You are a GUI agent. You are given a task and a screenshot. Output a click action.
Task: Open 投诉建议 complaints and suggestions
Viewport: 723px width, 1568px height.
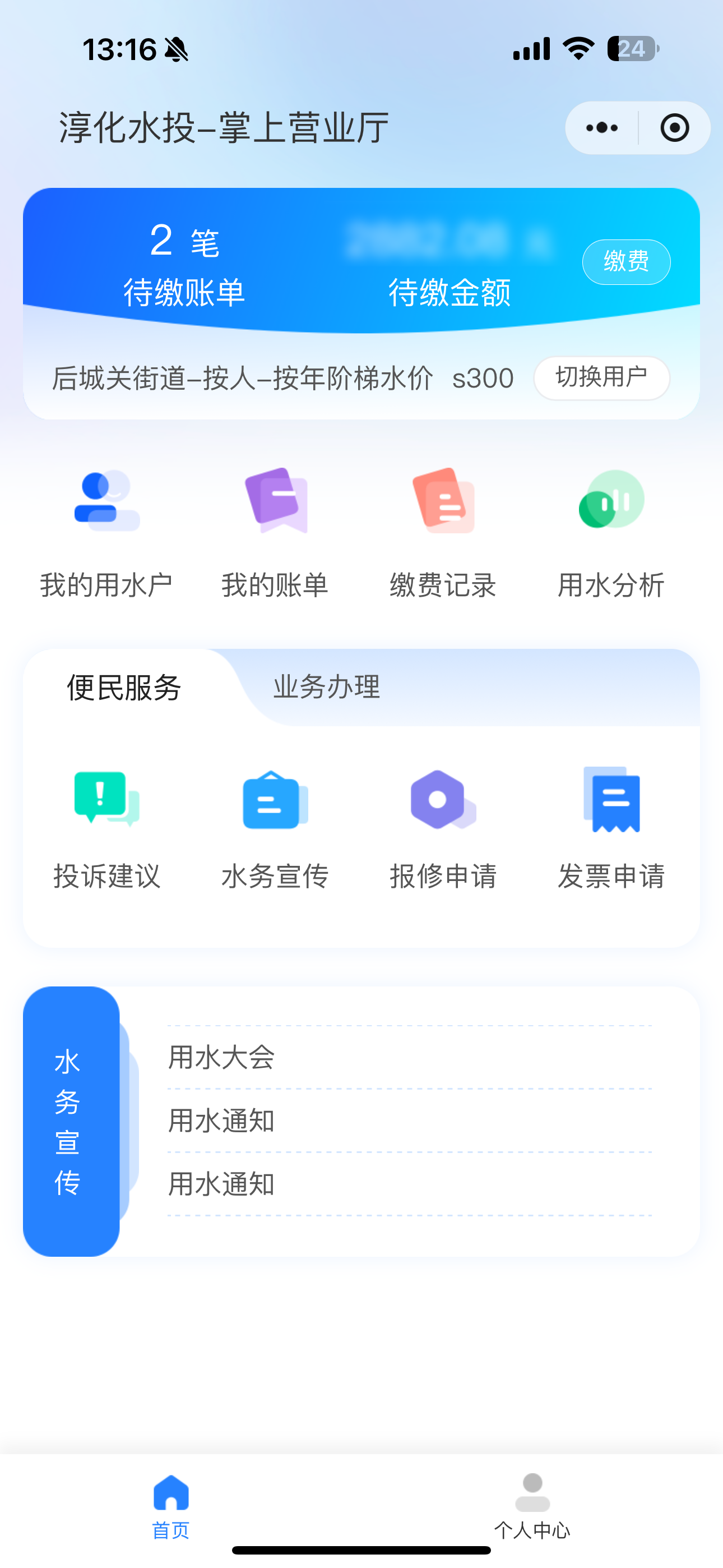[106, 827]
